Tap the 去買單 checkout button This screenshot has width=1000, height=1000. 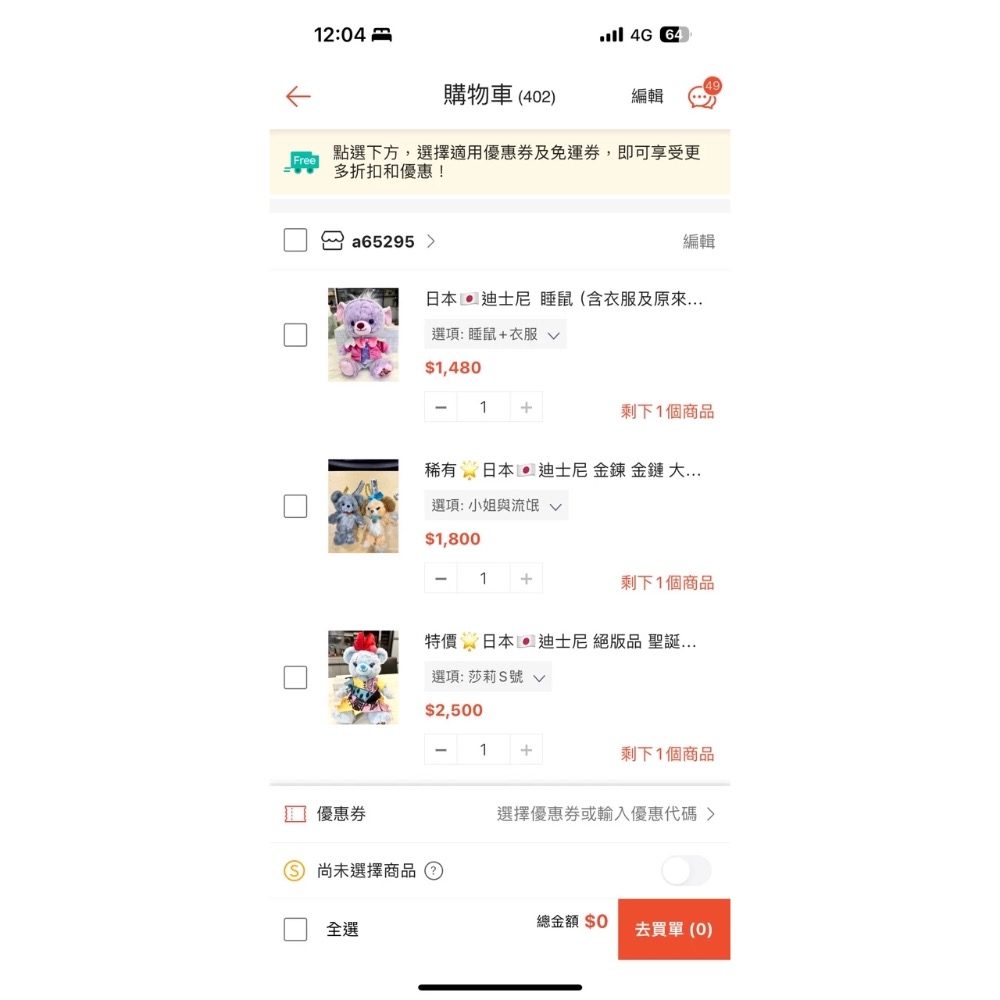(x=673, y=929)
